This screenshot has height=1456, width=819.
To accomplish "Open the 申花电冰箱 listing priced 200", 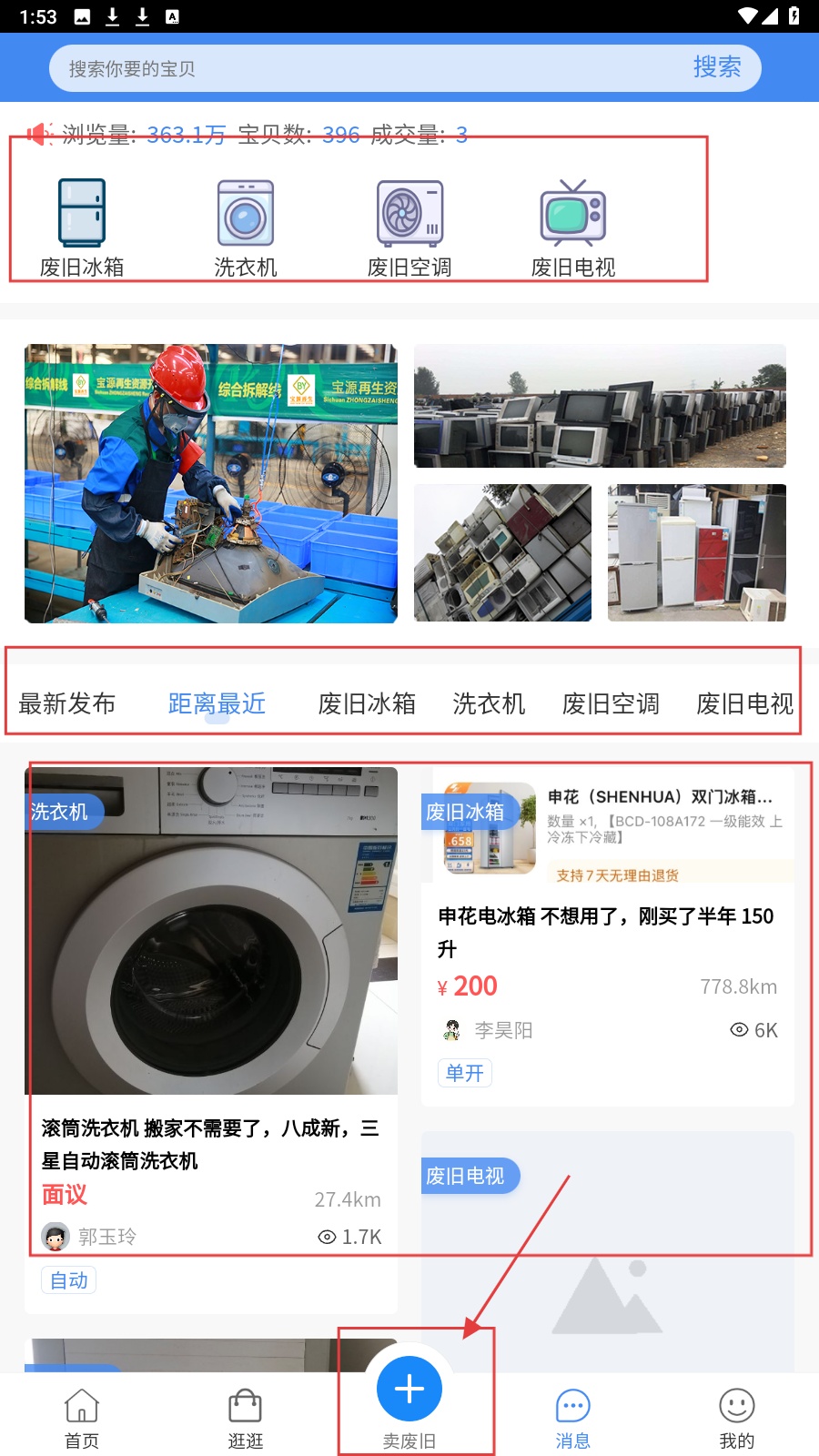I will (607, 933).
